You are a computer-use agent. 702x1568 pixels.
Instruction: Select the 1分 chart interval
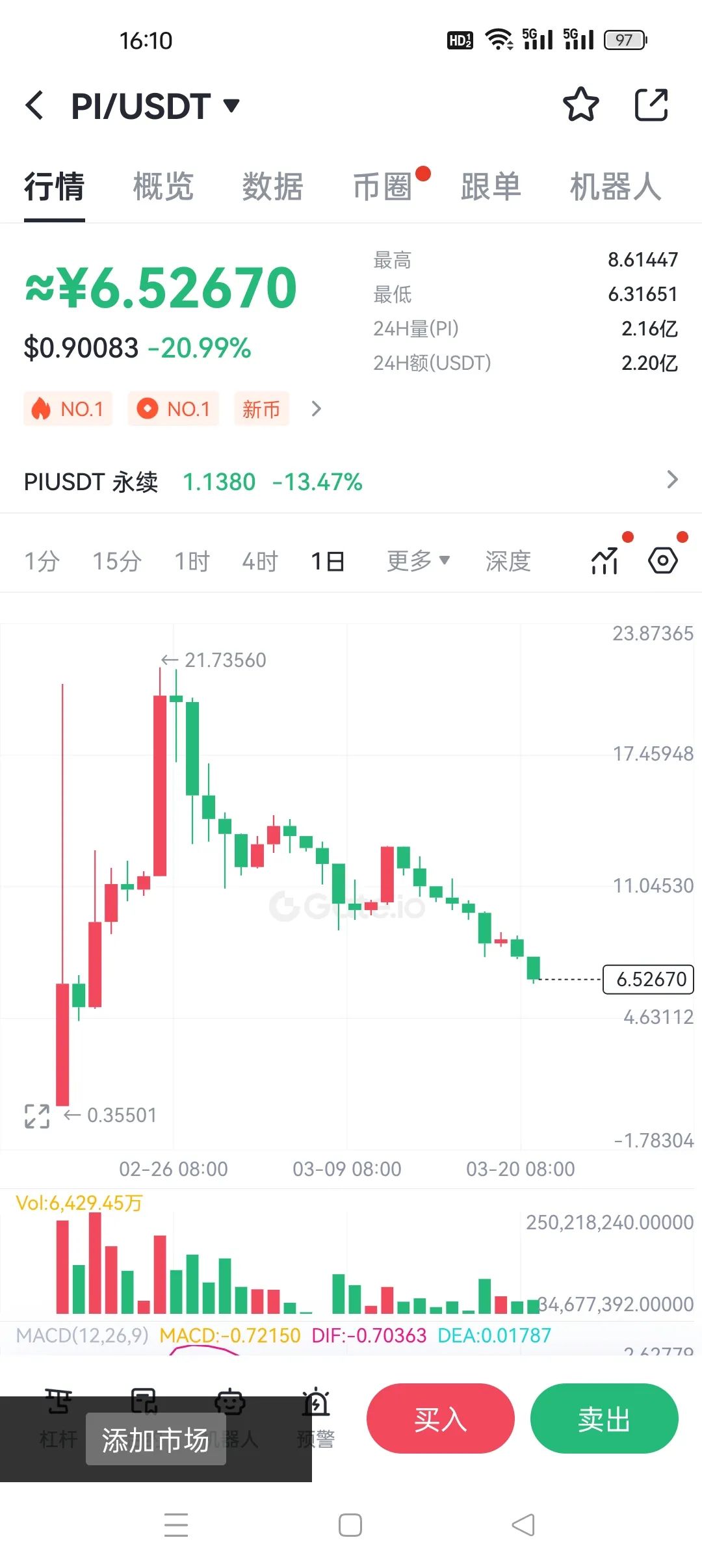click(42, 561)
